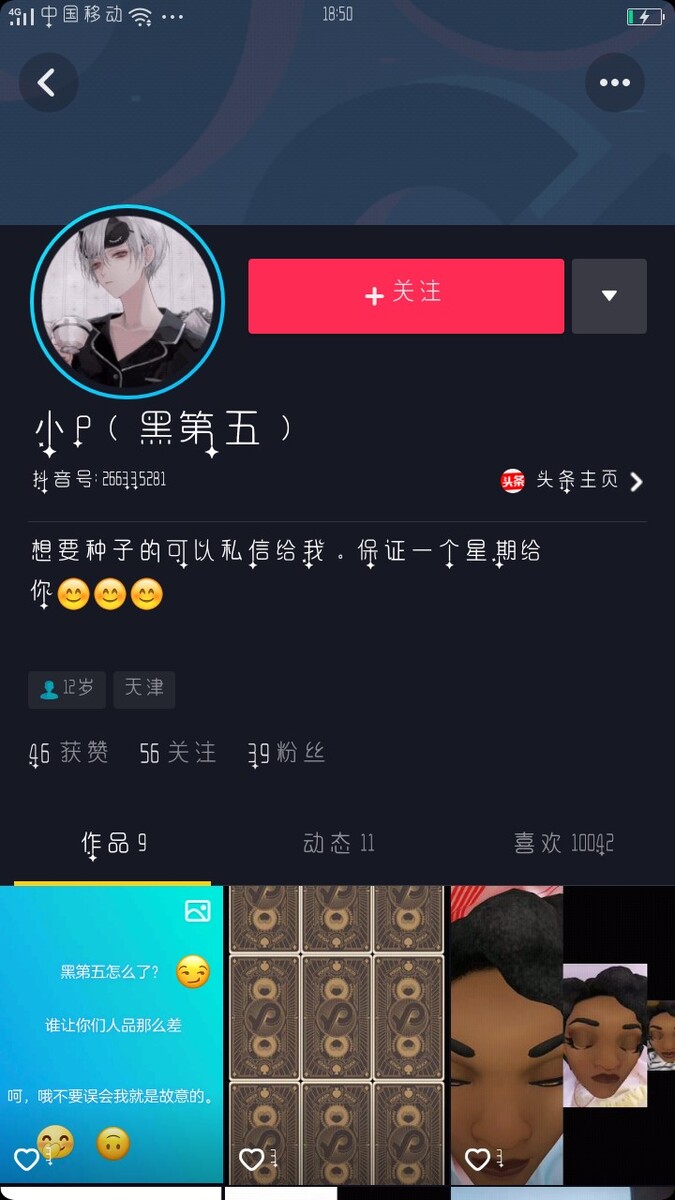Switch to the 作品 tab
675x1200 pixels.
113,844
